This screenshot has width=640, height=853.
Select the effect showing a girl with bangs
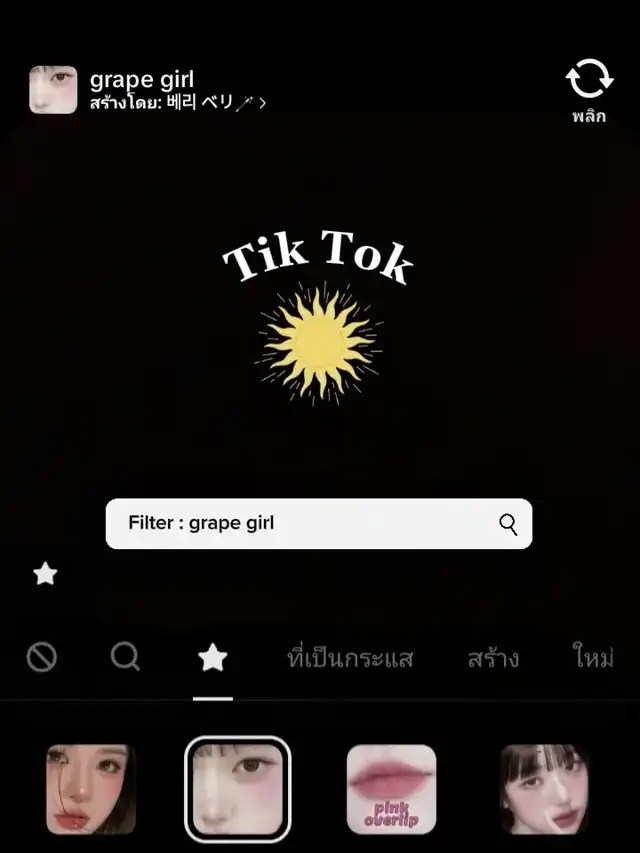point(544,789)
